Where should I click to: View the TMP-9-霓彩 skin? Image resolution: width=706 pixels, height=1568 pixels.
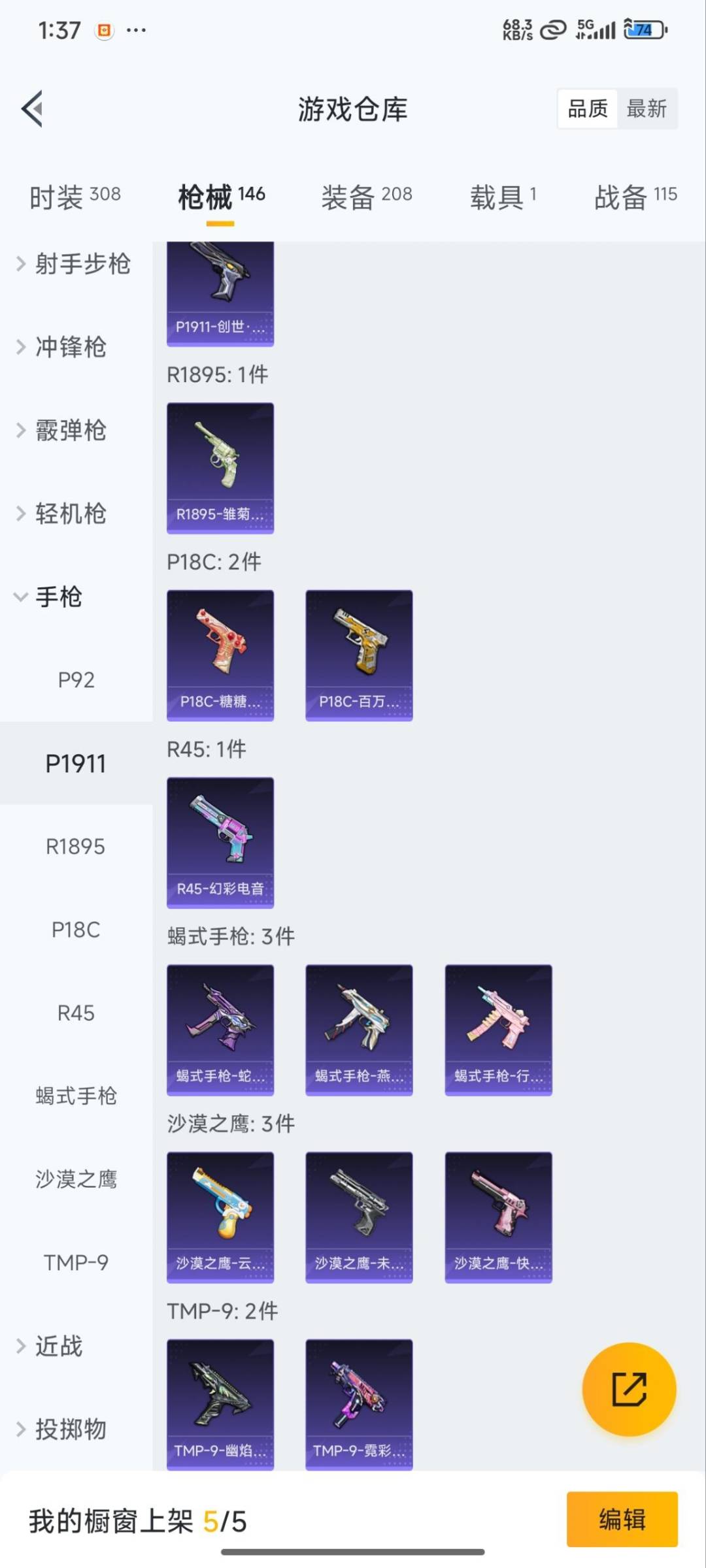point(359,1403)
